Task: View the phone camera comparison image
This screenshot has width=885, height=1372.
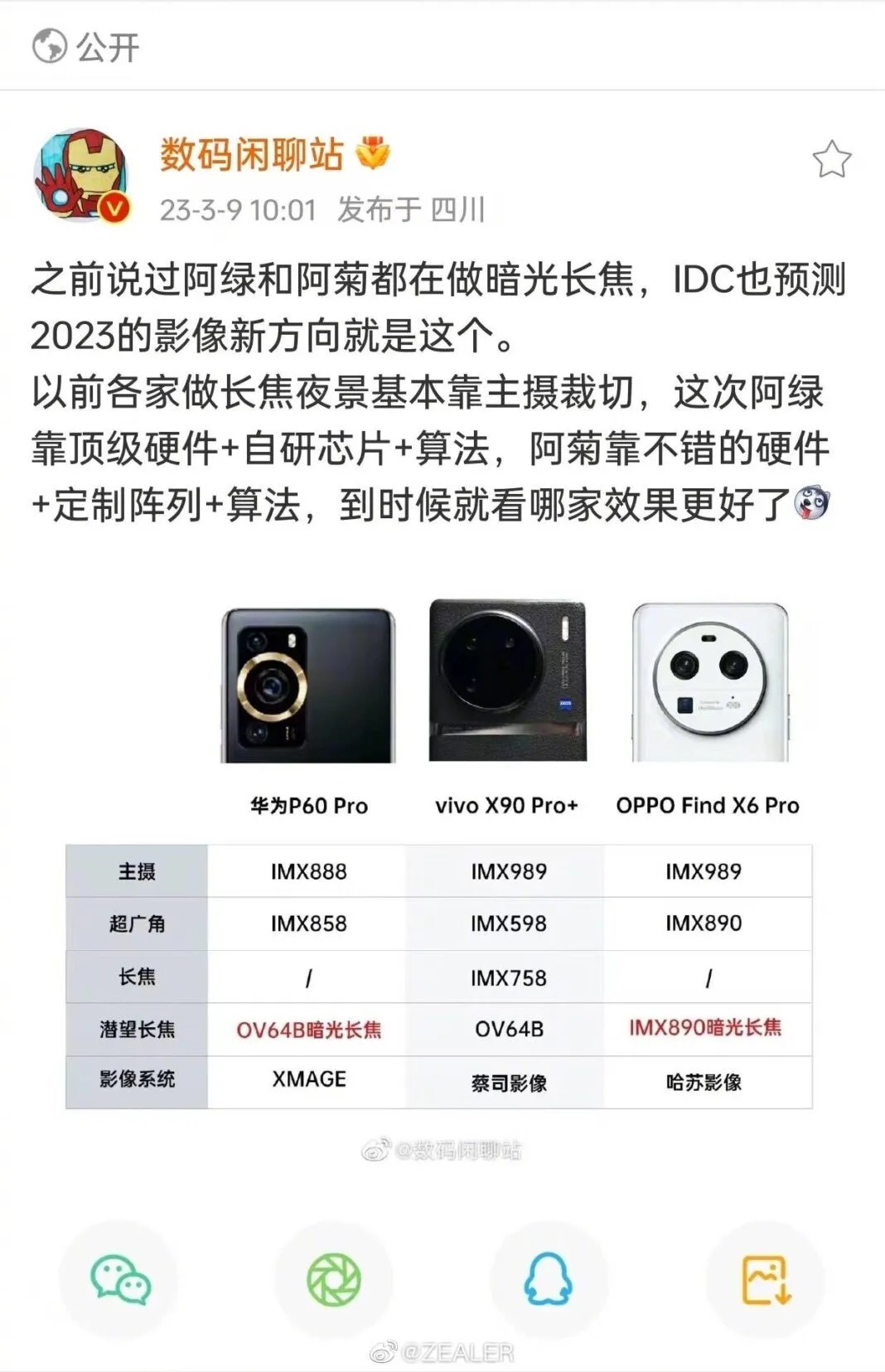Action: pos(439,854)
